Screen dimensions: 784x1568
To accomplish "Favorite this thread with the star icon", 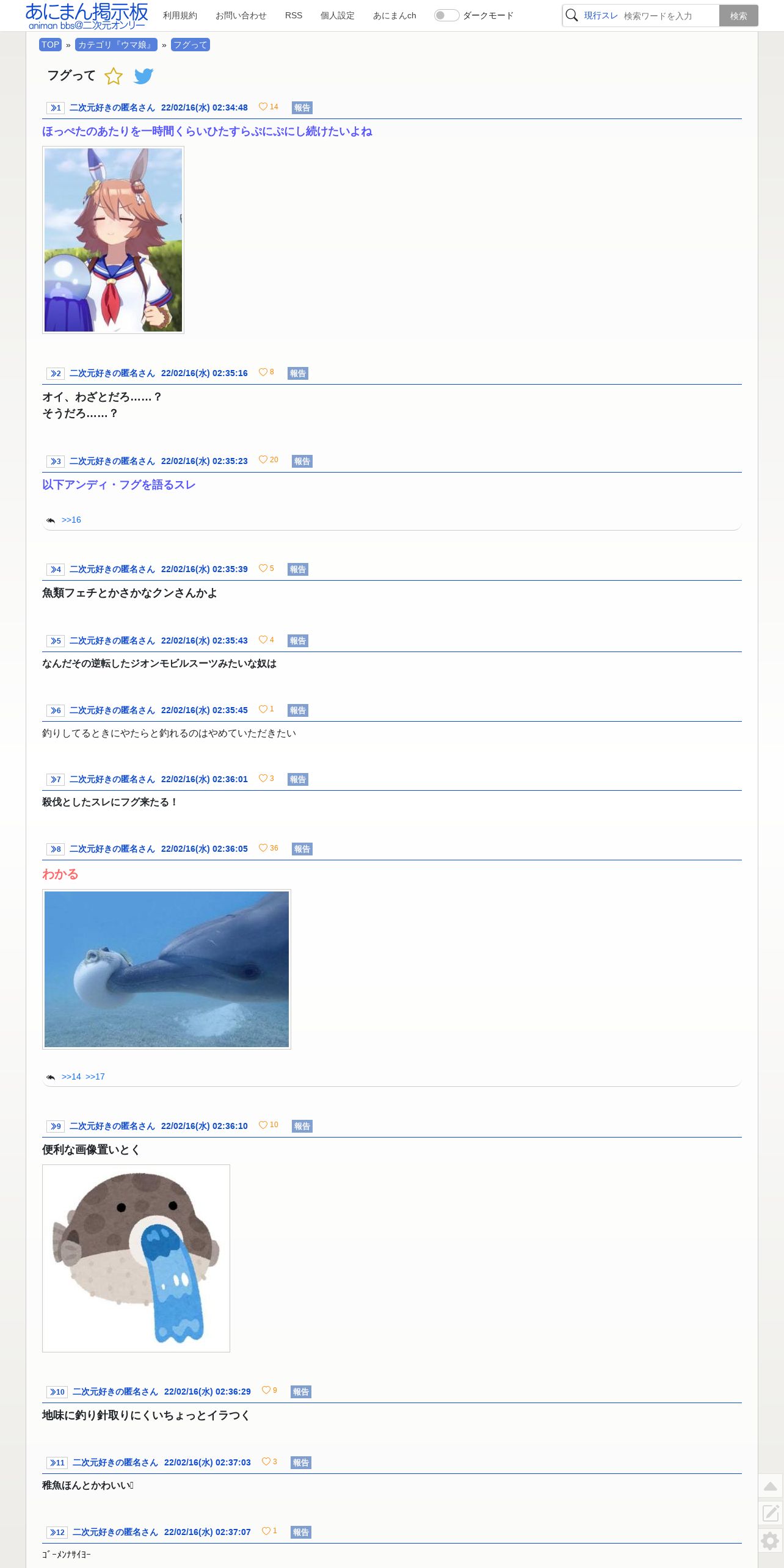I will pos(114,76).
